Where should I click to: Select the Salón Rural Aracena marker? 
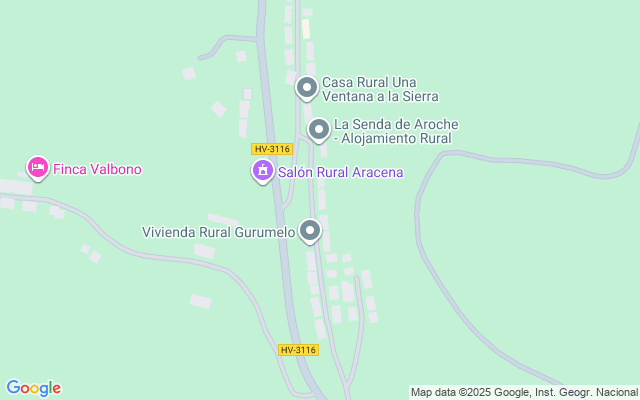(x=263, y=171)
